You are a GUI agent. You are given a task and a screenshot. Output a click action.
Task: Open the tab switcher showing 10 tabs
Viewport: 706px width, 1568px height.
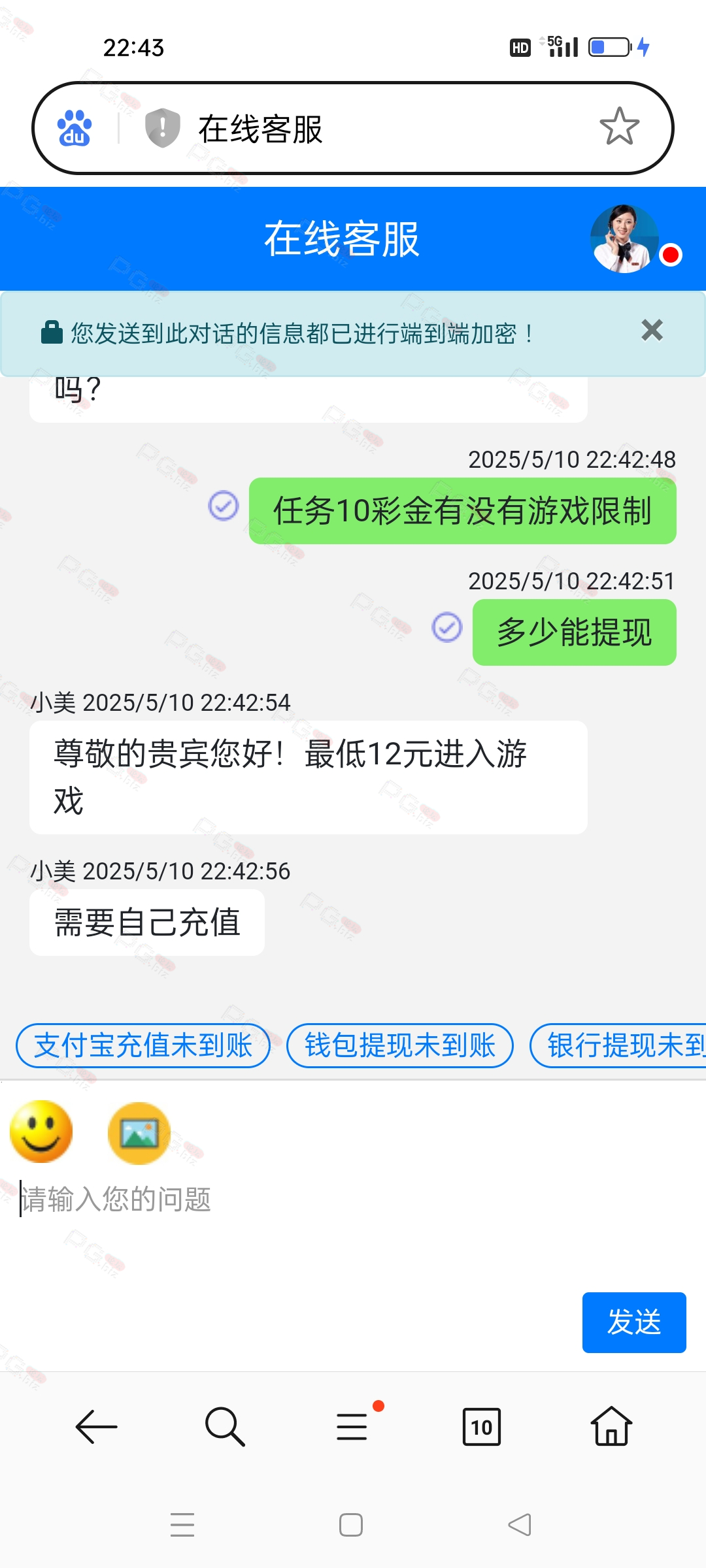tap(481, 1427)
